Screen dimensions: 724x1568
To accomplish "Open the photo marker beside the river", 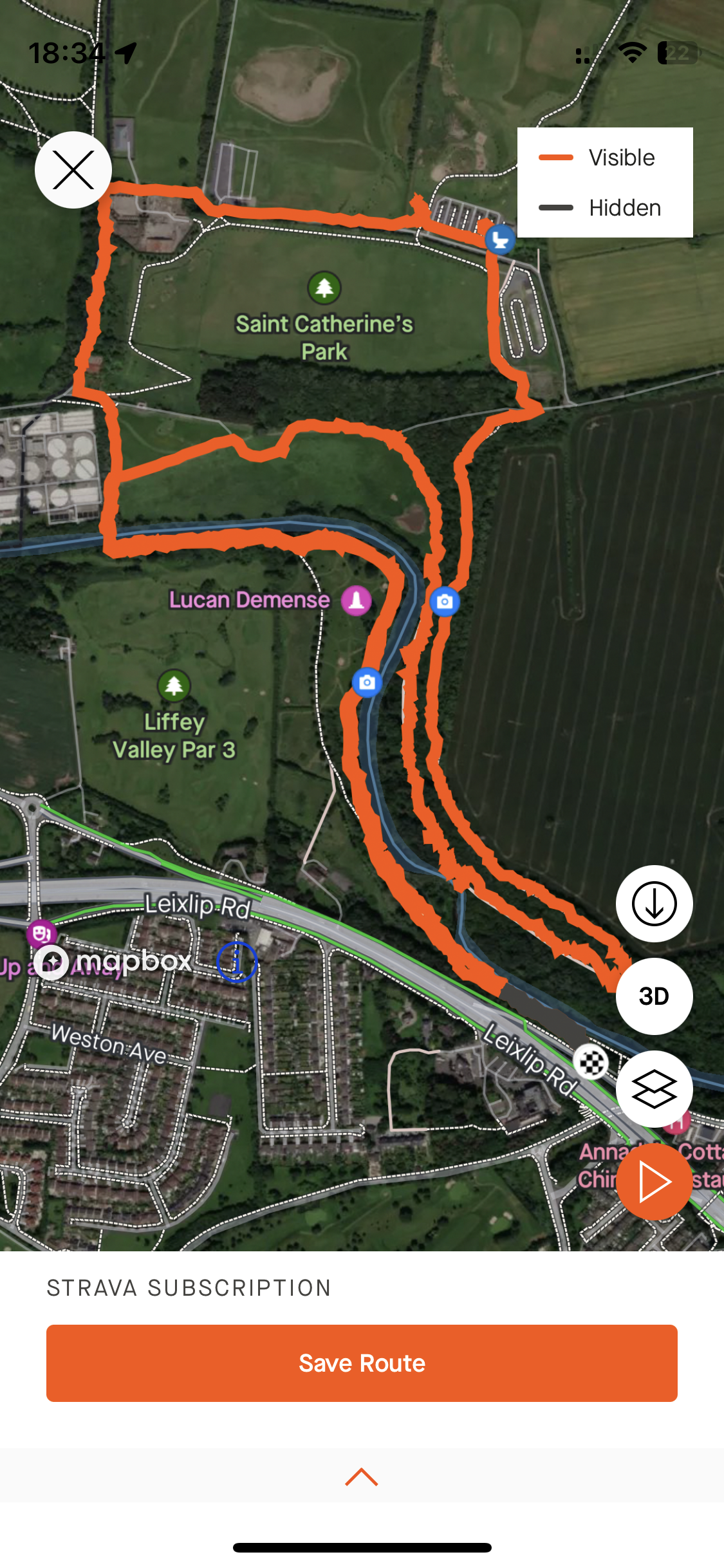I will coord(444,602).
